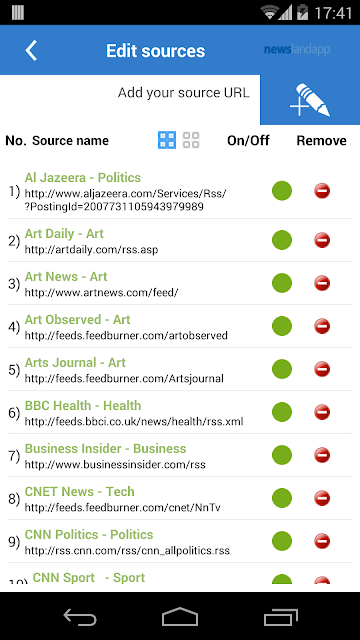Switch to the gray outlined grid view
Screen dimensions: 360x640
tap(191, 140)
